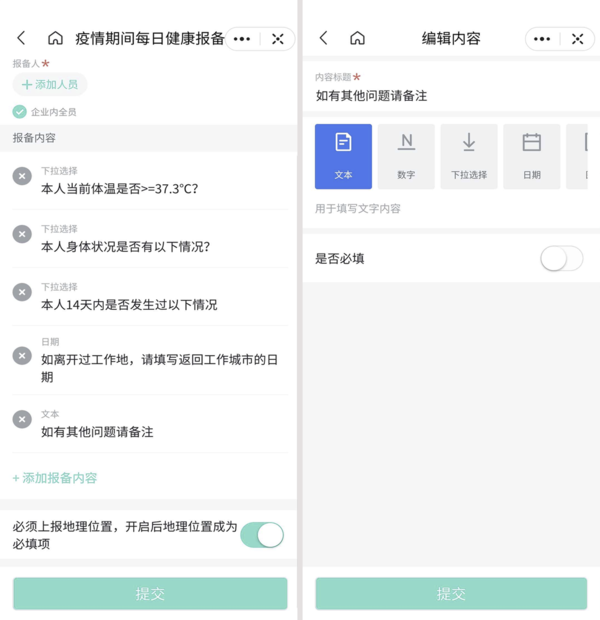600x620 pixels.
Task: Select the 文本 content type
Action: pyautogui.click(x=343, y=156)
